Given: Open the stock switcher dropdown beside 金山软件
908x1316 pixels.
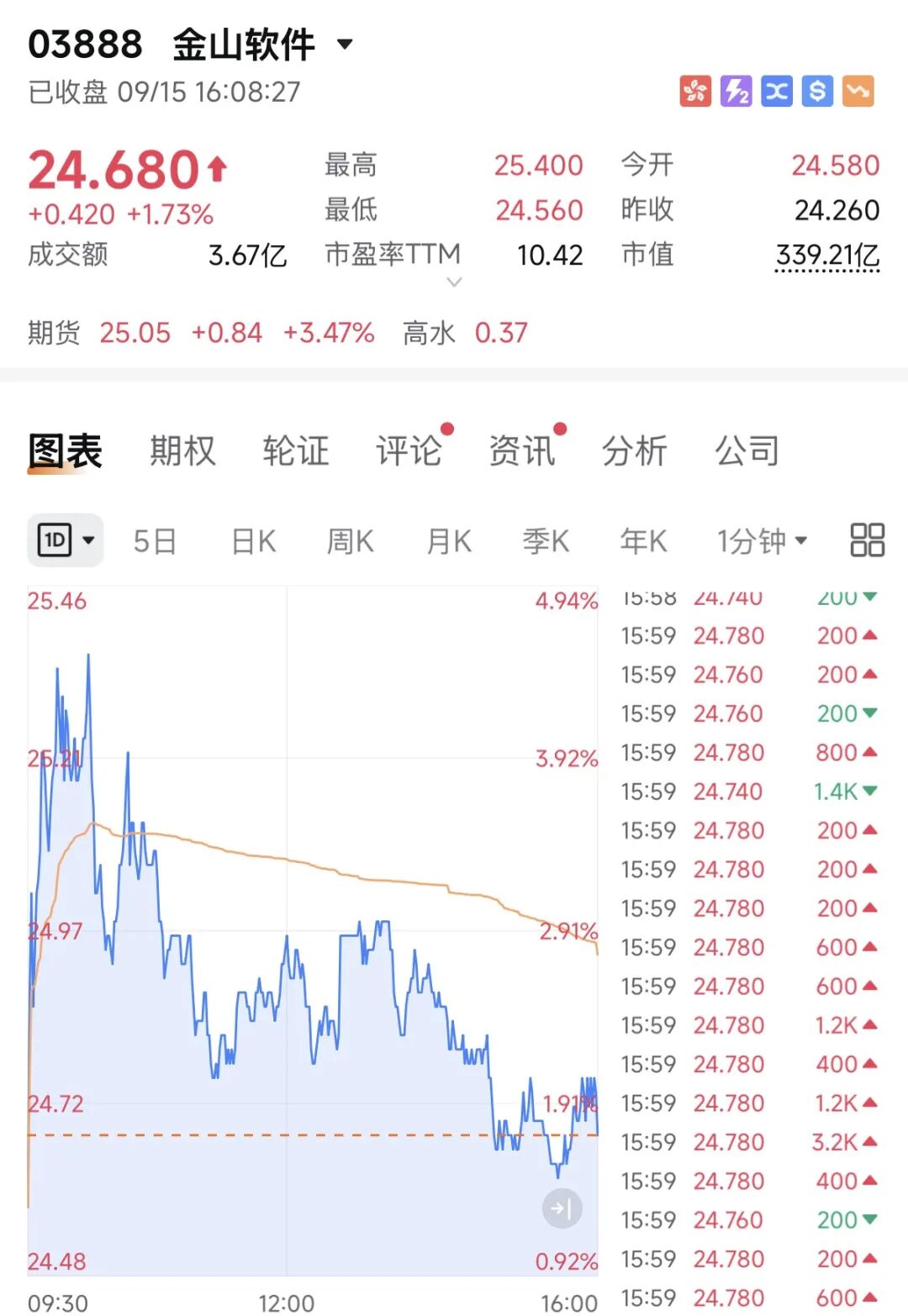Looking at the screenshot, I should pyautogui.click(x=345, y=44).
